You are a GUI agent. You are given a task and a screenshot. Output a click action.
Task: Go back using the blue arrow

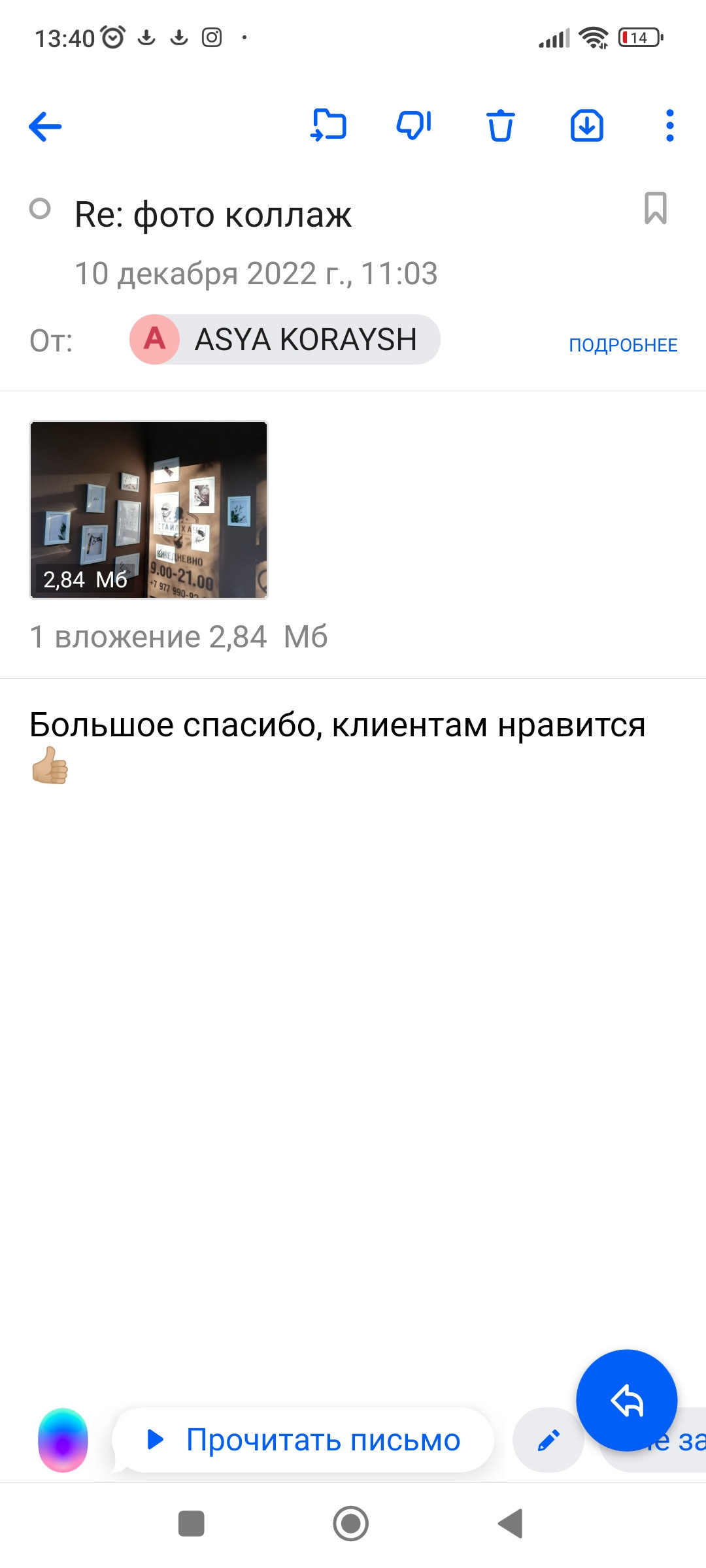45,126
